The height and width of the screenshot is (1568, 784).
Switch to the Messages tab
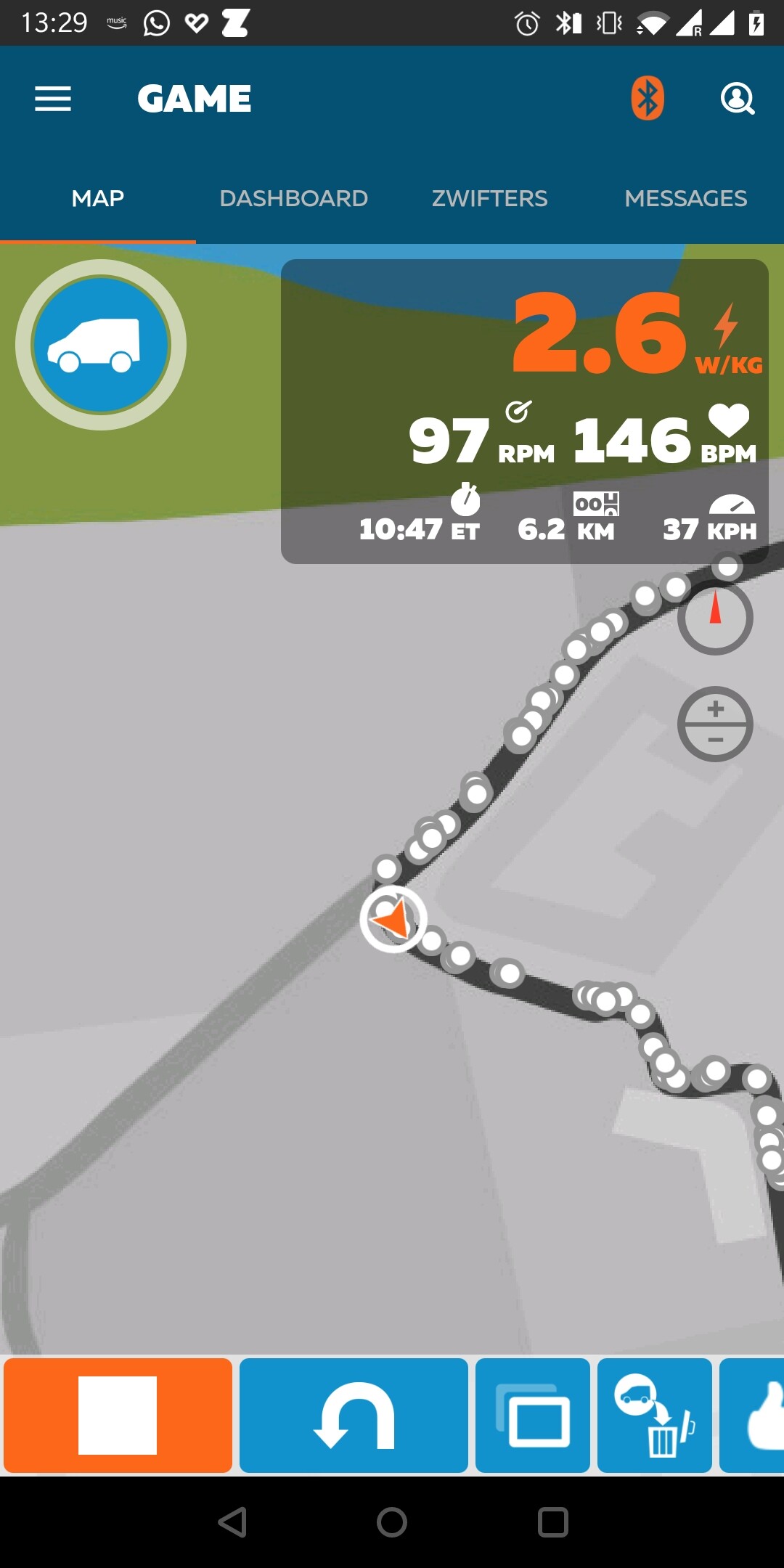click(685, 198)
